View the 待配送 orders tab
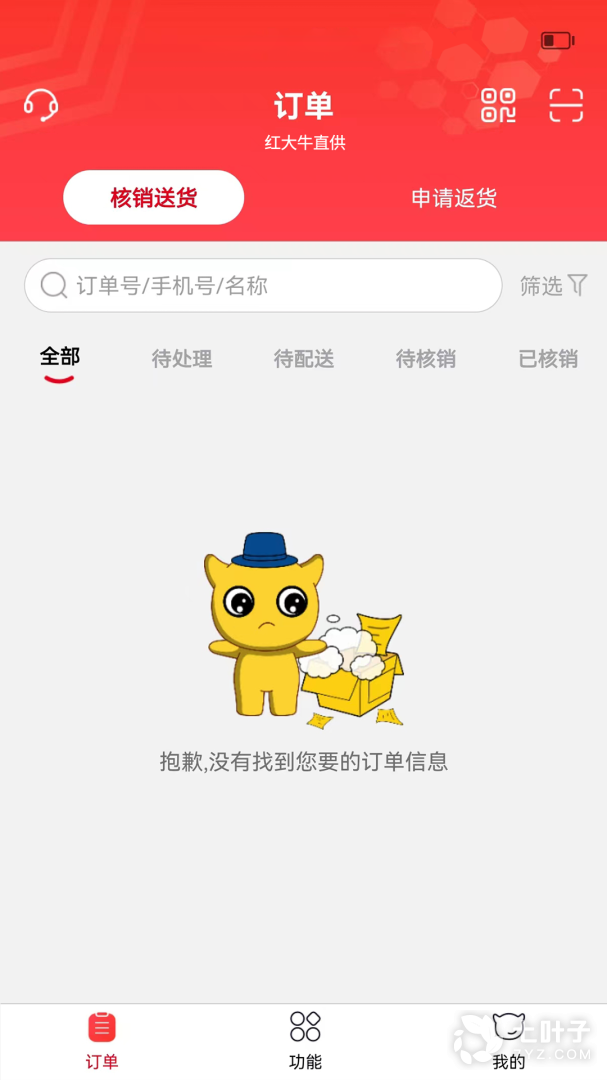The height and width of the screenshot is (1080, 607). point(304,359)
